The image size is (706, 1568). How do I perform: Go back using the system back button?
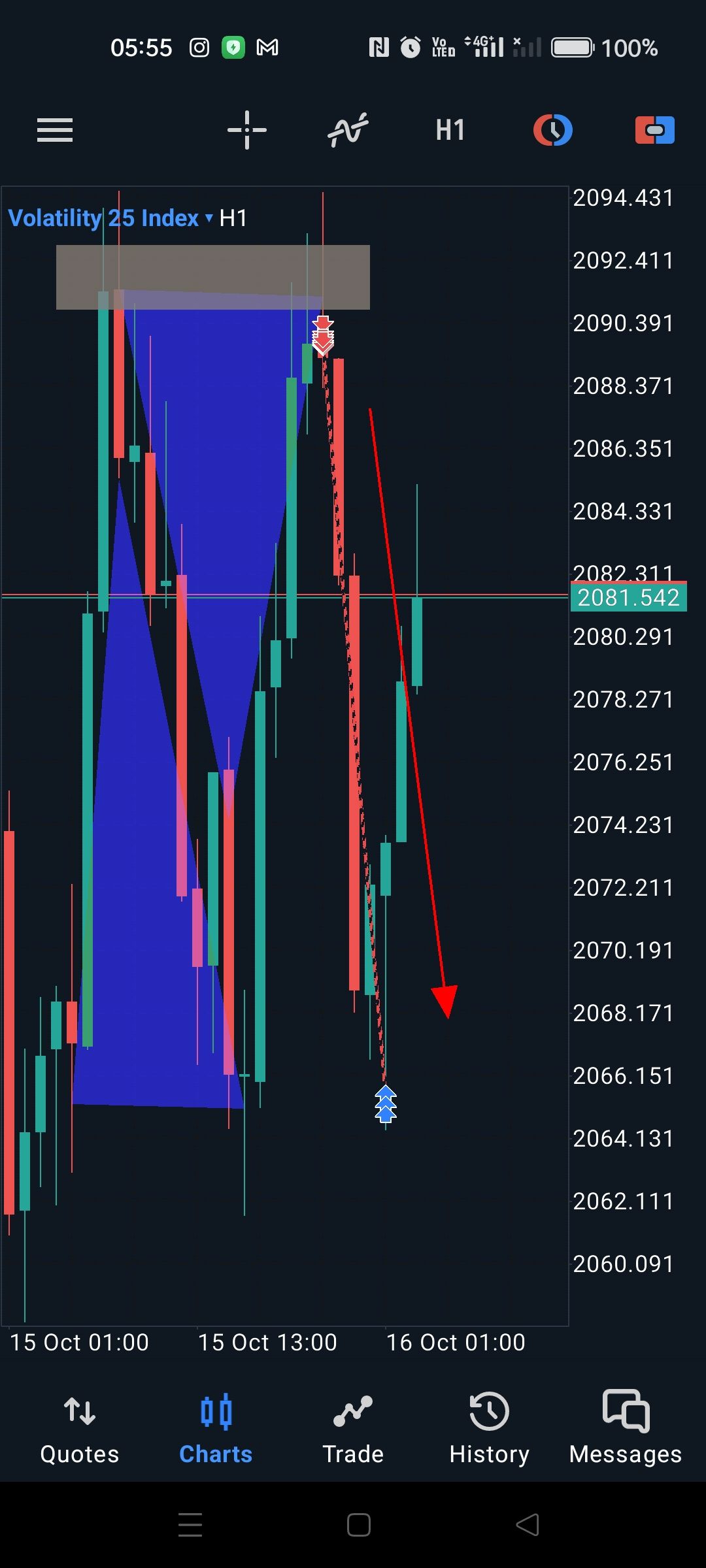(528, 1525)
